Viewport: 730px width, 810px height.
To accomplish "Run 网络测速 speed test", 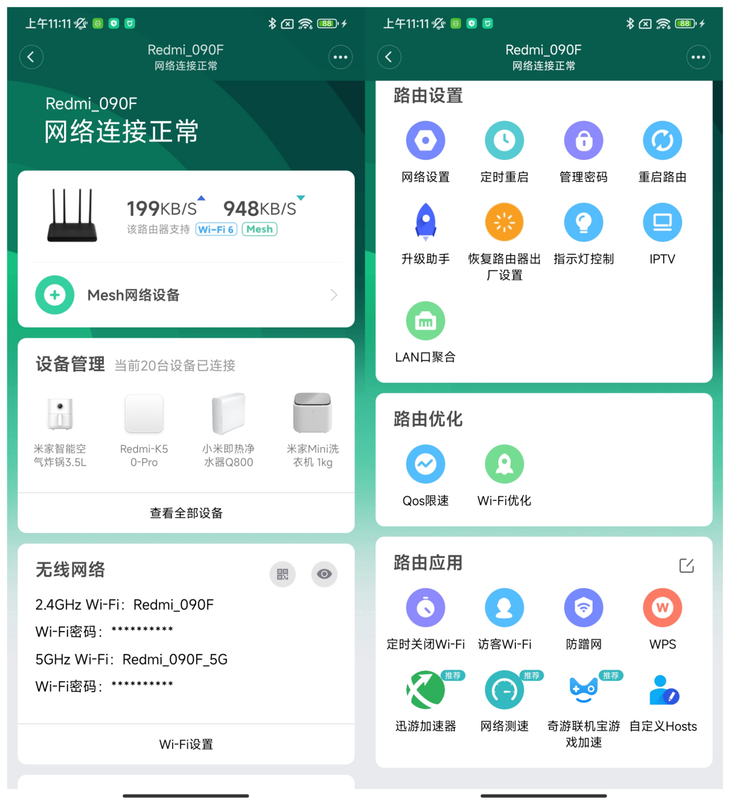I will pos(504,691).
